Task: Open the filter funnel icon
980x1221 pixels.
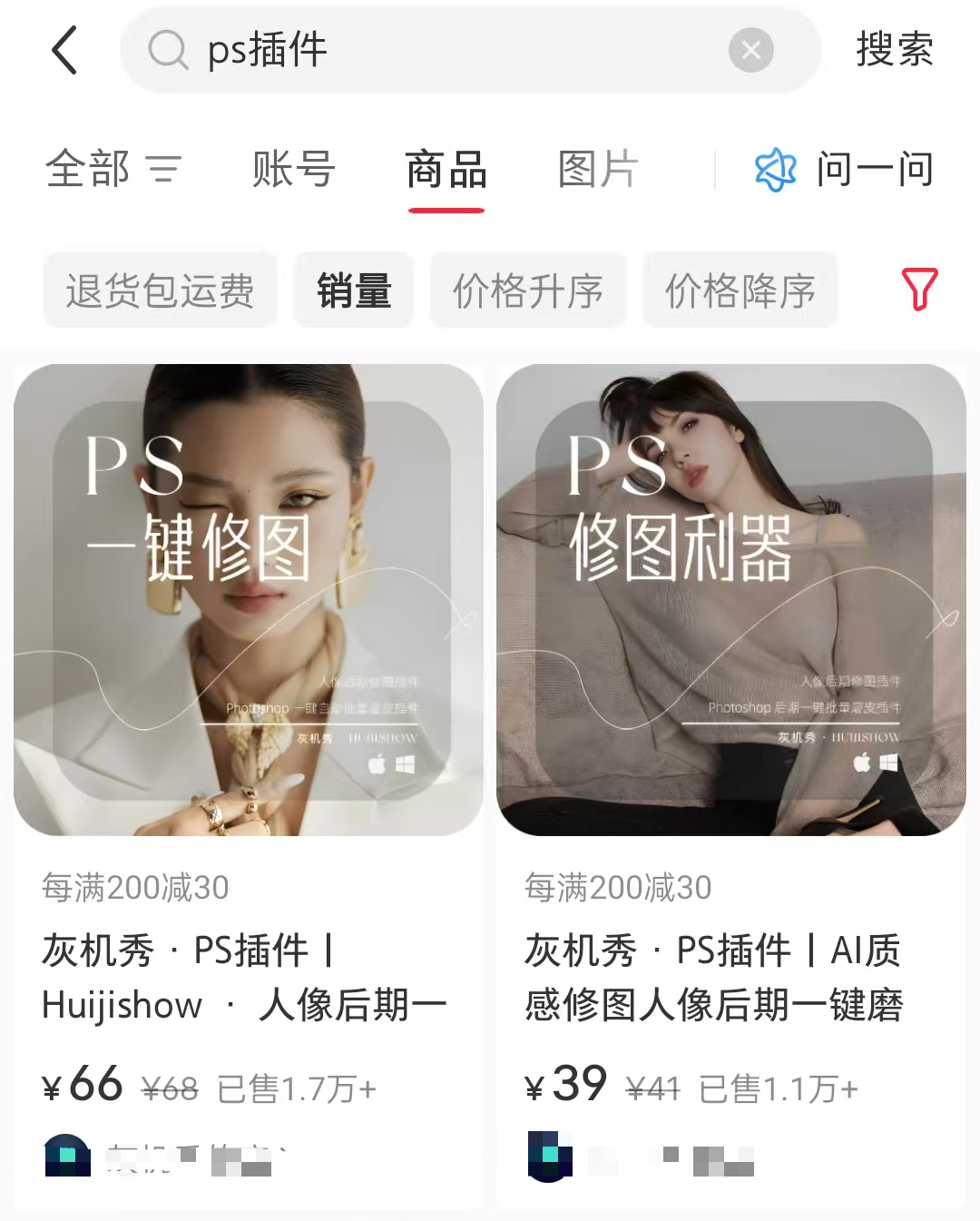Action: tap(919, 290)
